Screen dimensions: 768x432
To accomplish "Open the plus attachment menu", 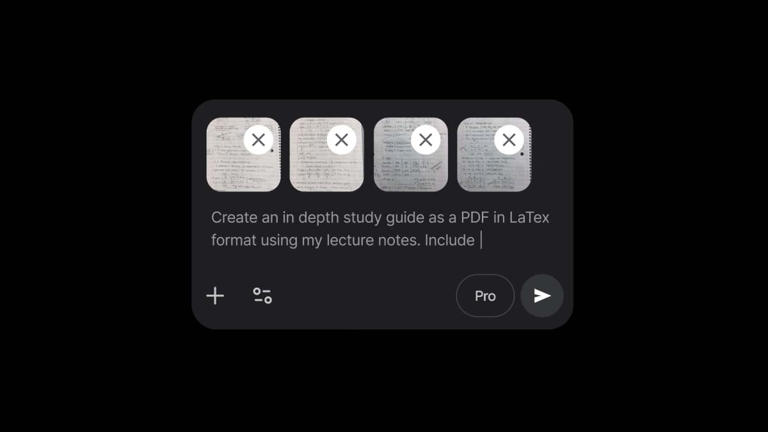I will coord(215,296).
